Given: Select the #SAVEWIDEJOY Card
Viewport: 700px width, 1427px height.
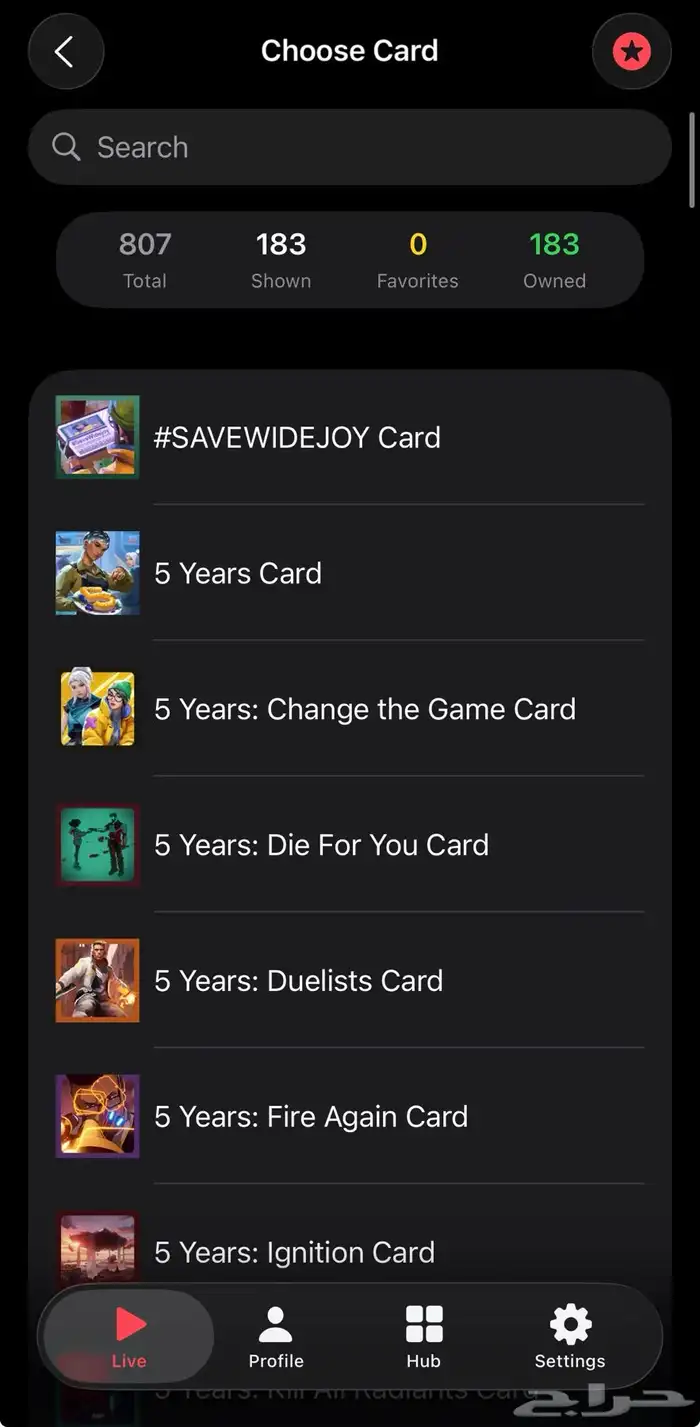Looking at the screenshot, I should 350,437.
